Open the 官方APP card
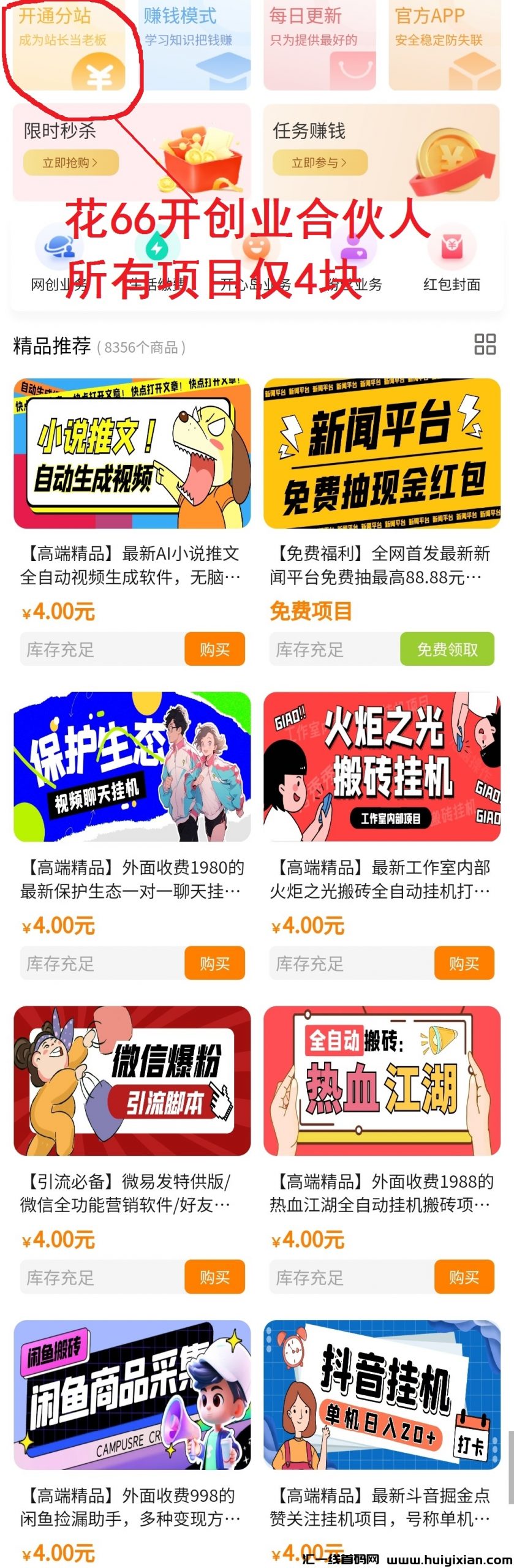 (445, 43)
